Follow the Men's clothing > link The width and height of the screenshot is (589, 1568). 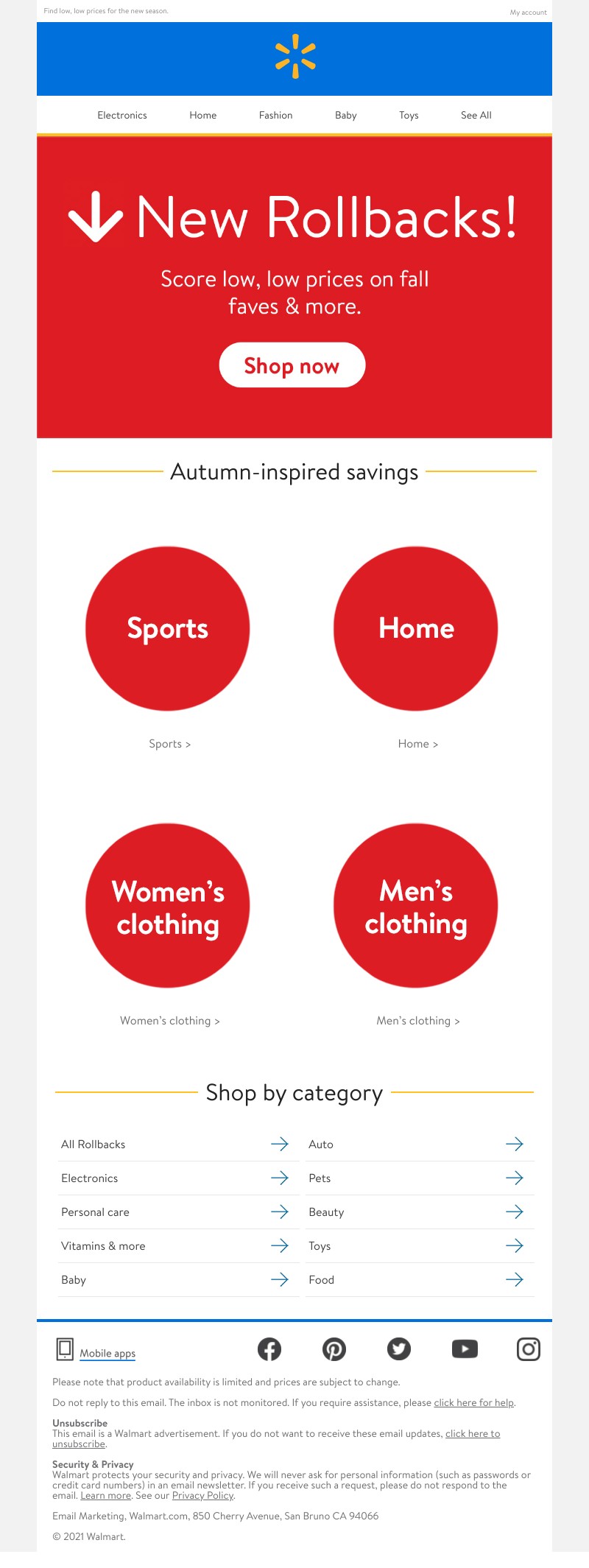[x=417, y=1021]
